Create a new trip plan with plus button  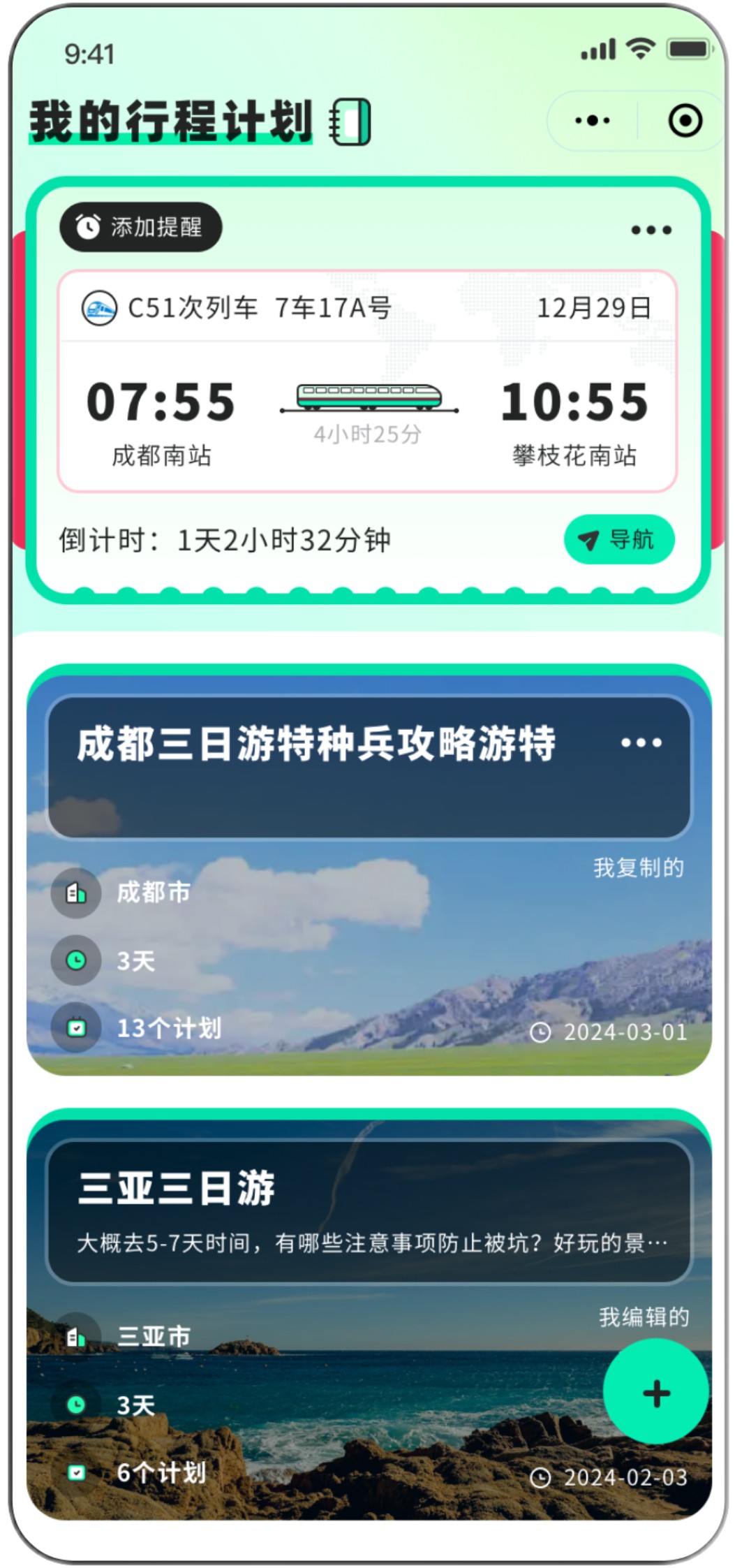(655, 1393)
